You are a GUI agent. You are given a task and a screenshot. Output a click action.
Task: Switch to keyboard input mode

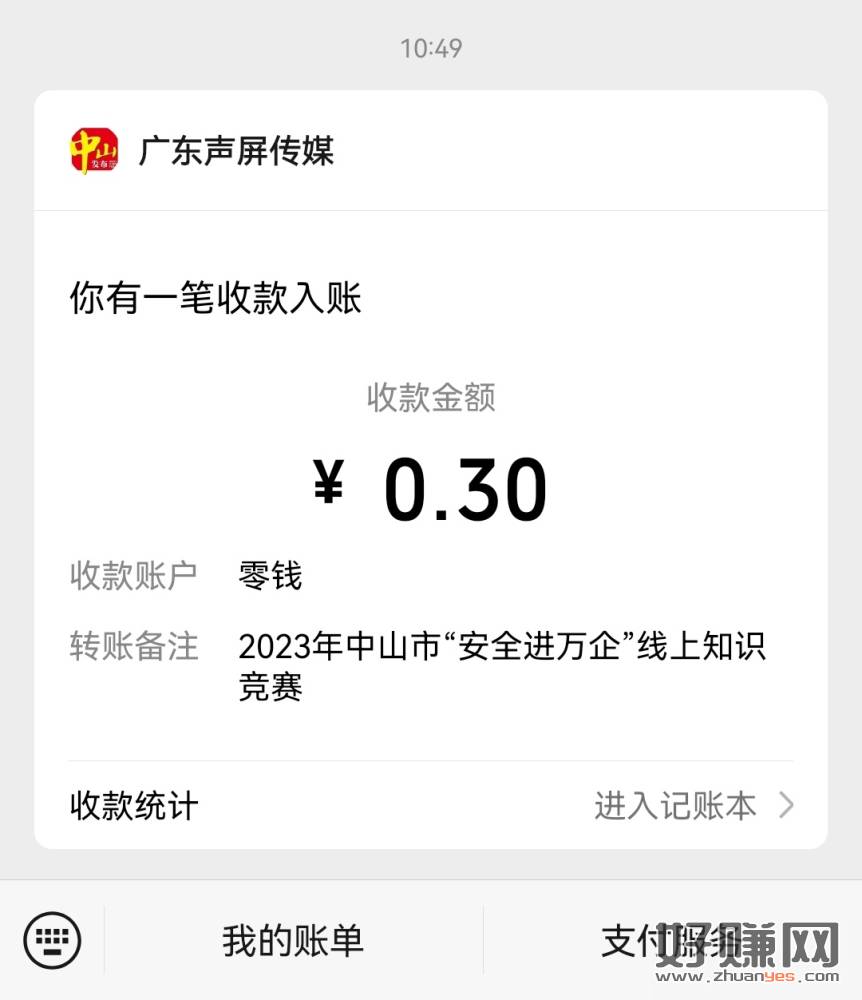52,940
